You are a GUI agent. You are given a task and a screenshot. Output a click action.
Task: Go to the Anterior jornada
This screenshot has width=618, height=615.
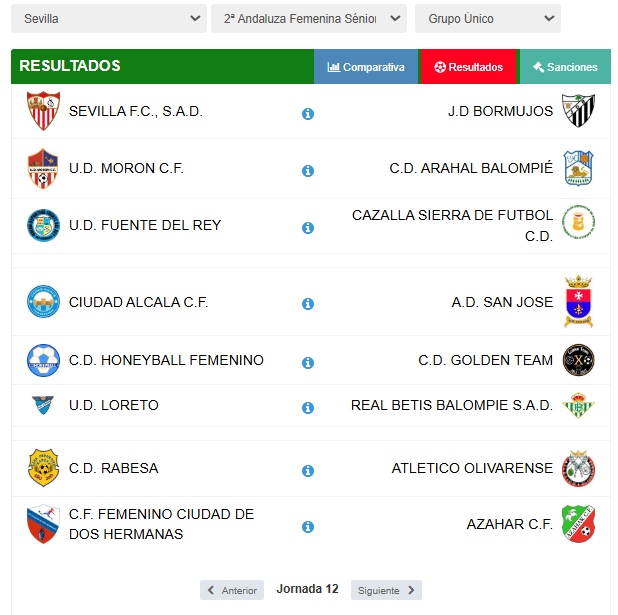pos(232,590)
